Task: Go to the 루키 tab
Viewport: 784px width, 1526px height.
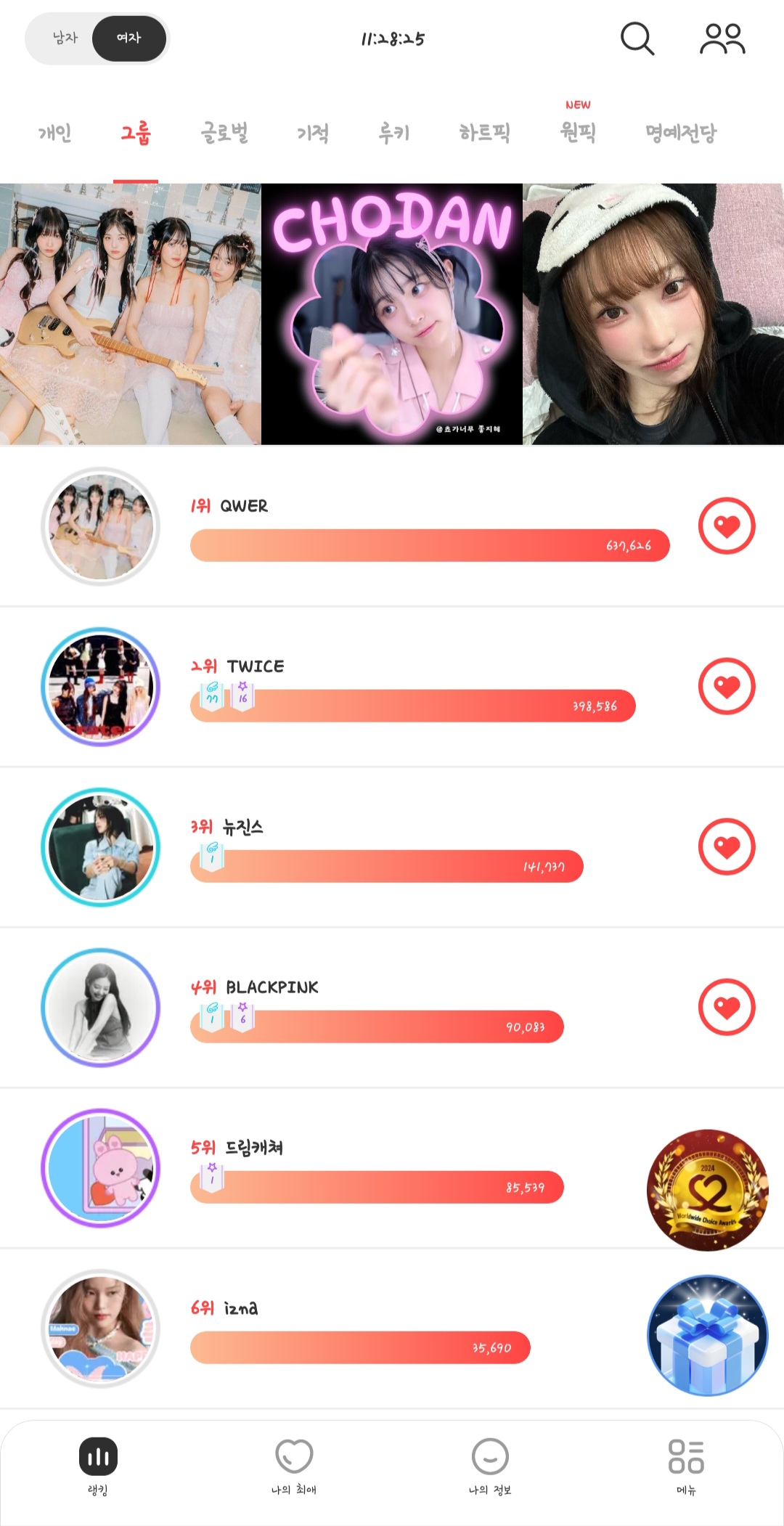Action: pyautogui.click(x=394, y=133)
